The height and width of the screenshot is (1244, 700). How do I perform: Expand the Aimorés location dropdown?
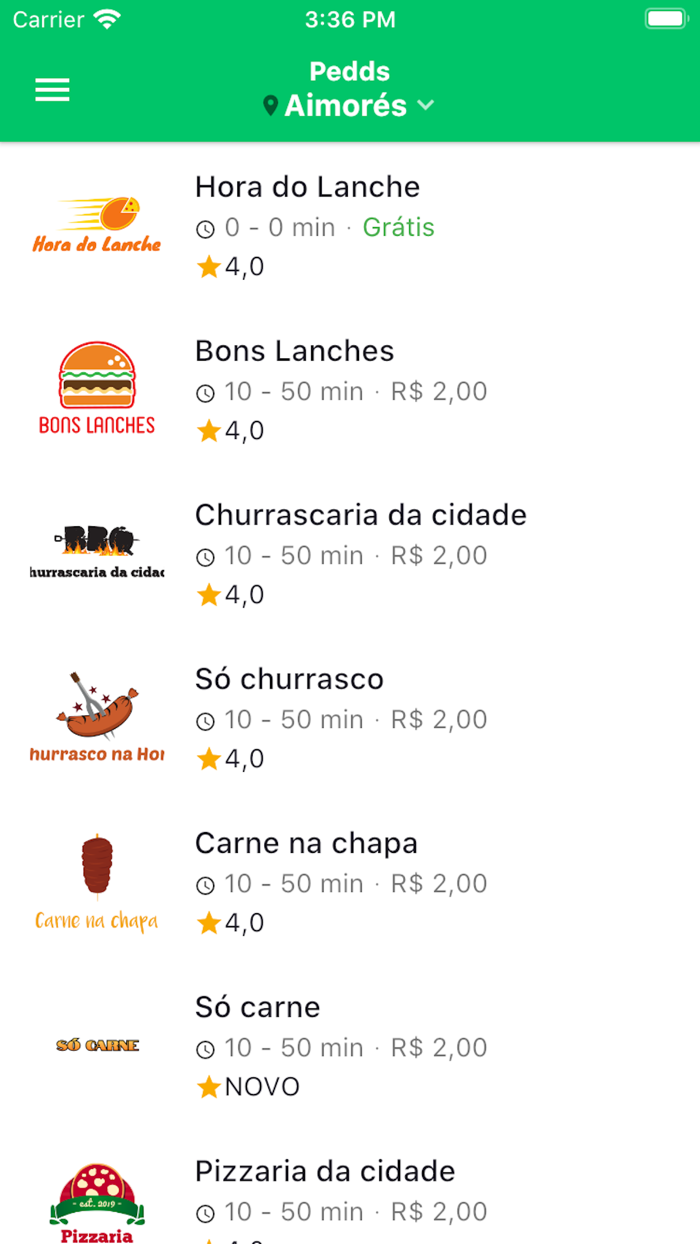348,105
